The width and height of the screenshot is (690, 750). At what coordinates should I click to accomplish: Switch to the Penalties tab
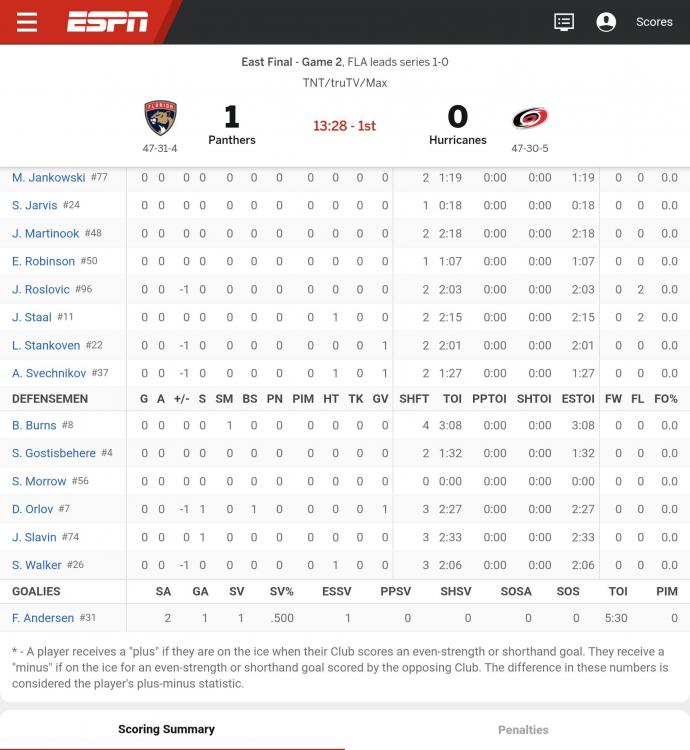pyautogui.click(x=523, y=729)
